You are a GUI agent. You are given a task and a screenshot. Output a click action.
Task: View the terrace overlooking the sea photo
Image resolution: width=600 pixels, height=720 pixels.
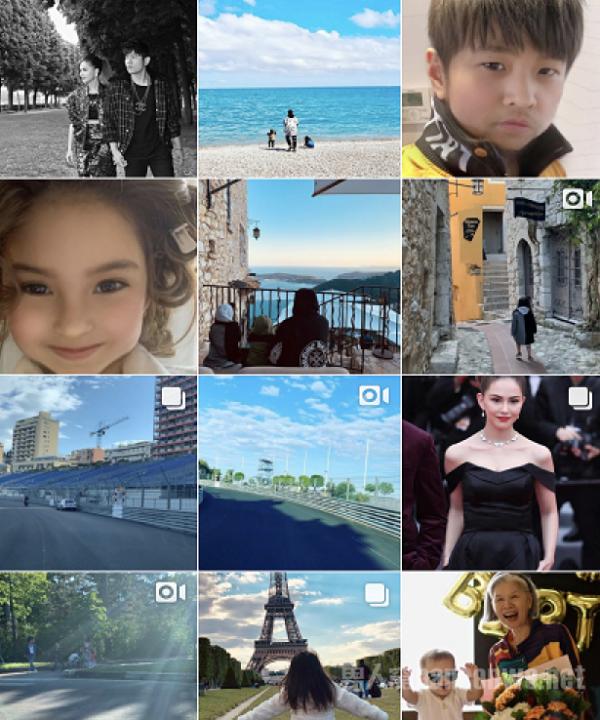pos(299,277)
